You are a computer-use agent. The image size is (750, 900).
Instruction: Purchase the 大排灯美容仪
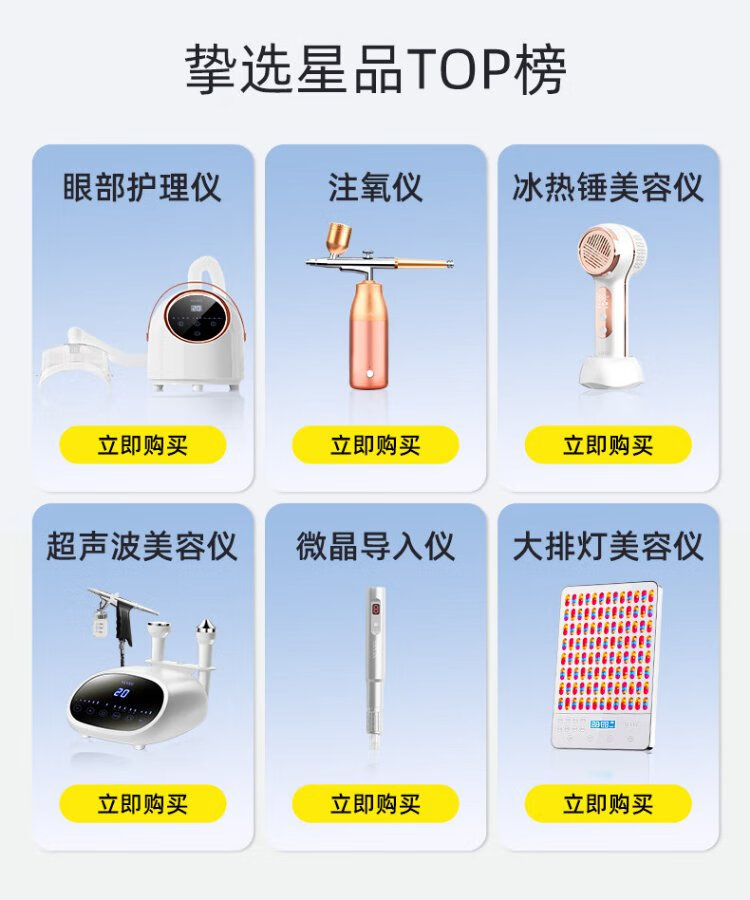608,804
